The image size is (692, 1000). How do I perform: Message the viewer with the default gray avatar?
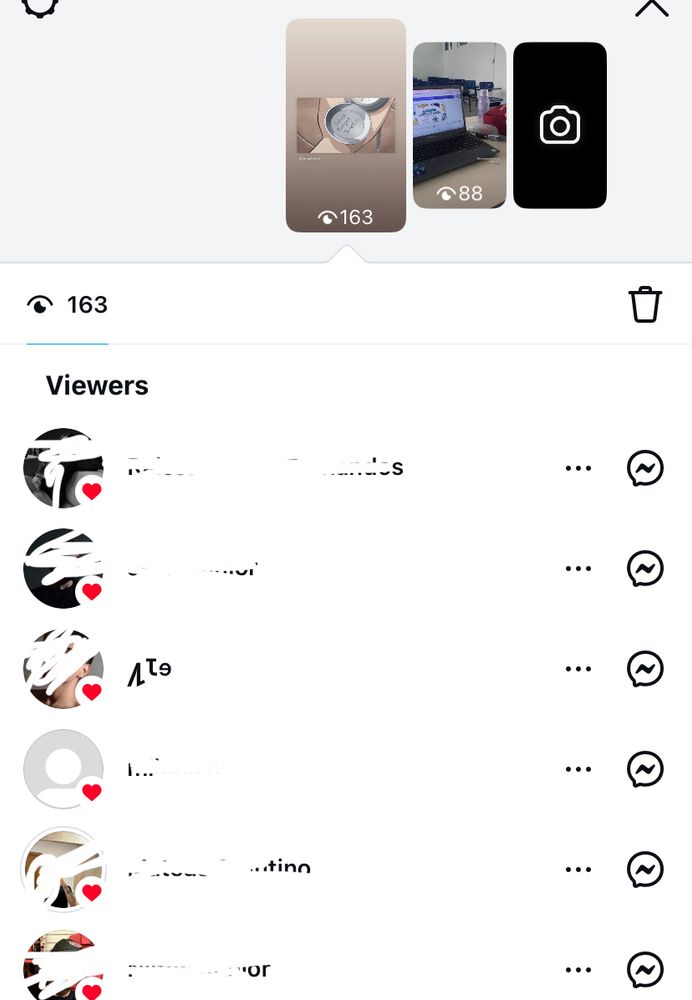pyautogui.click(x=645, y=769)
